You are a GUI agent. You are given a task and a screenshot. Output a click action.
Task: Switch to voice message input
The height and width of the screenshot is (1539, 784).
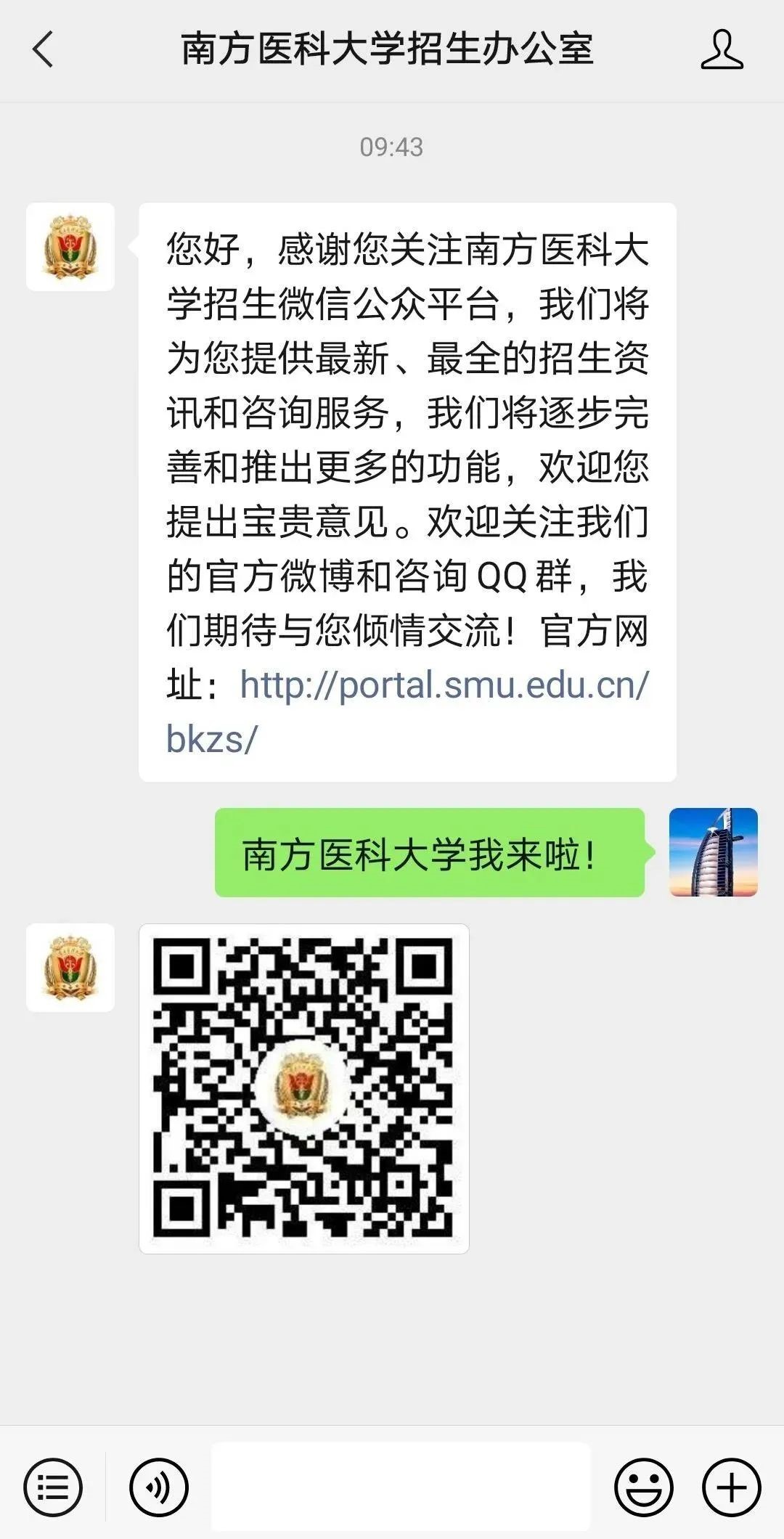tap(159, 1487)
